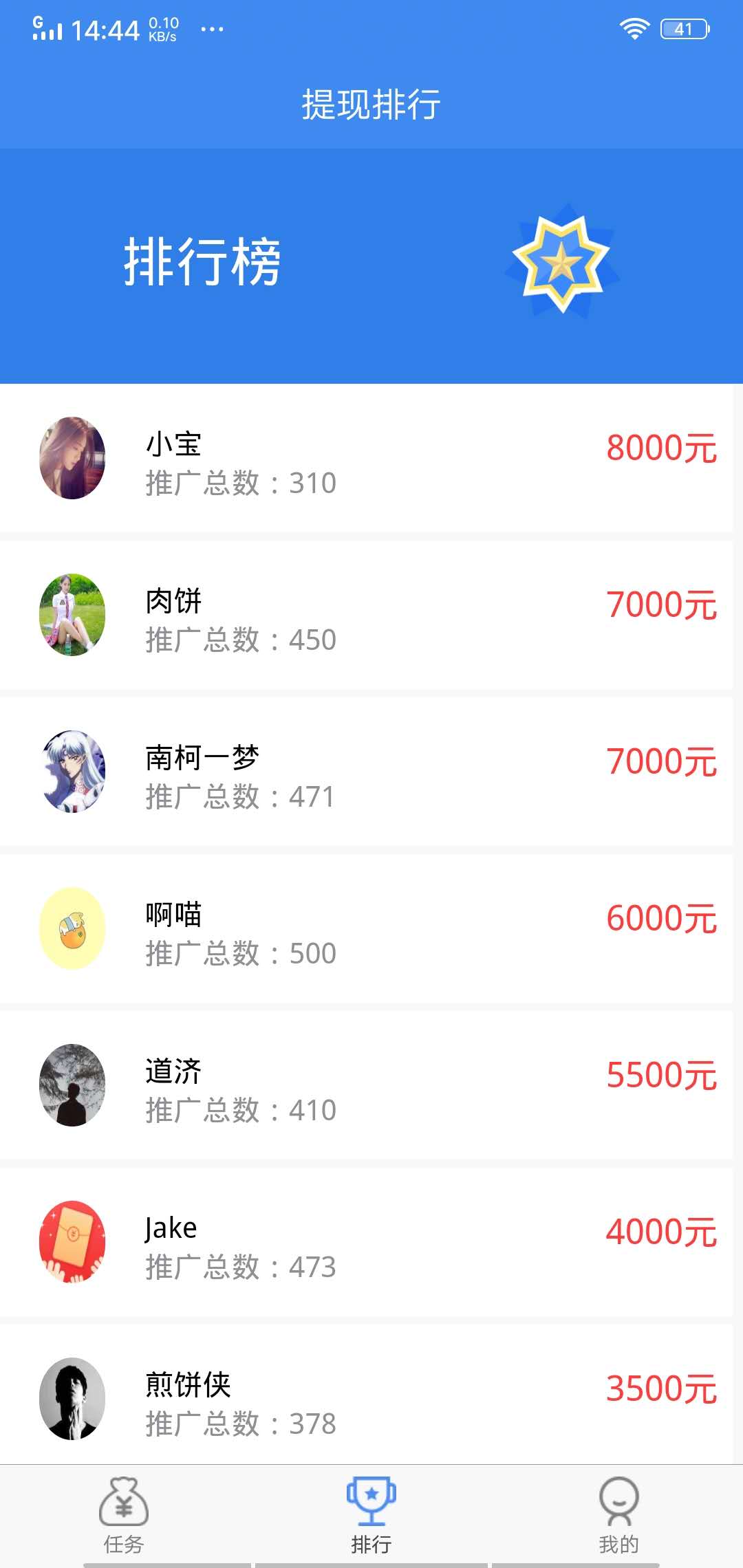
Task: Tap the network speed 0.10 KB/s indicator
Action: (162, 28)
